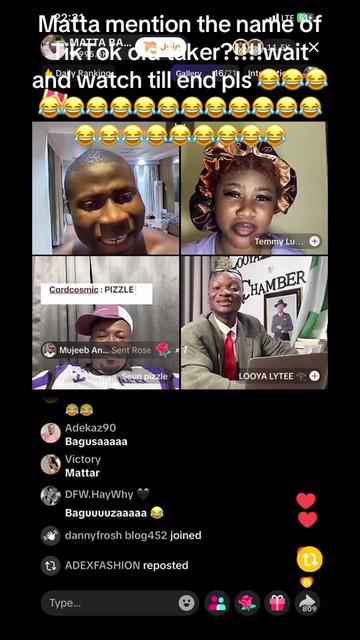360x640 pixels.
Task: Open Seun pizzle's video tile
Action: 106,322
